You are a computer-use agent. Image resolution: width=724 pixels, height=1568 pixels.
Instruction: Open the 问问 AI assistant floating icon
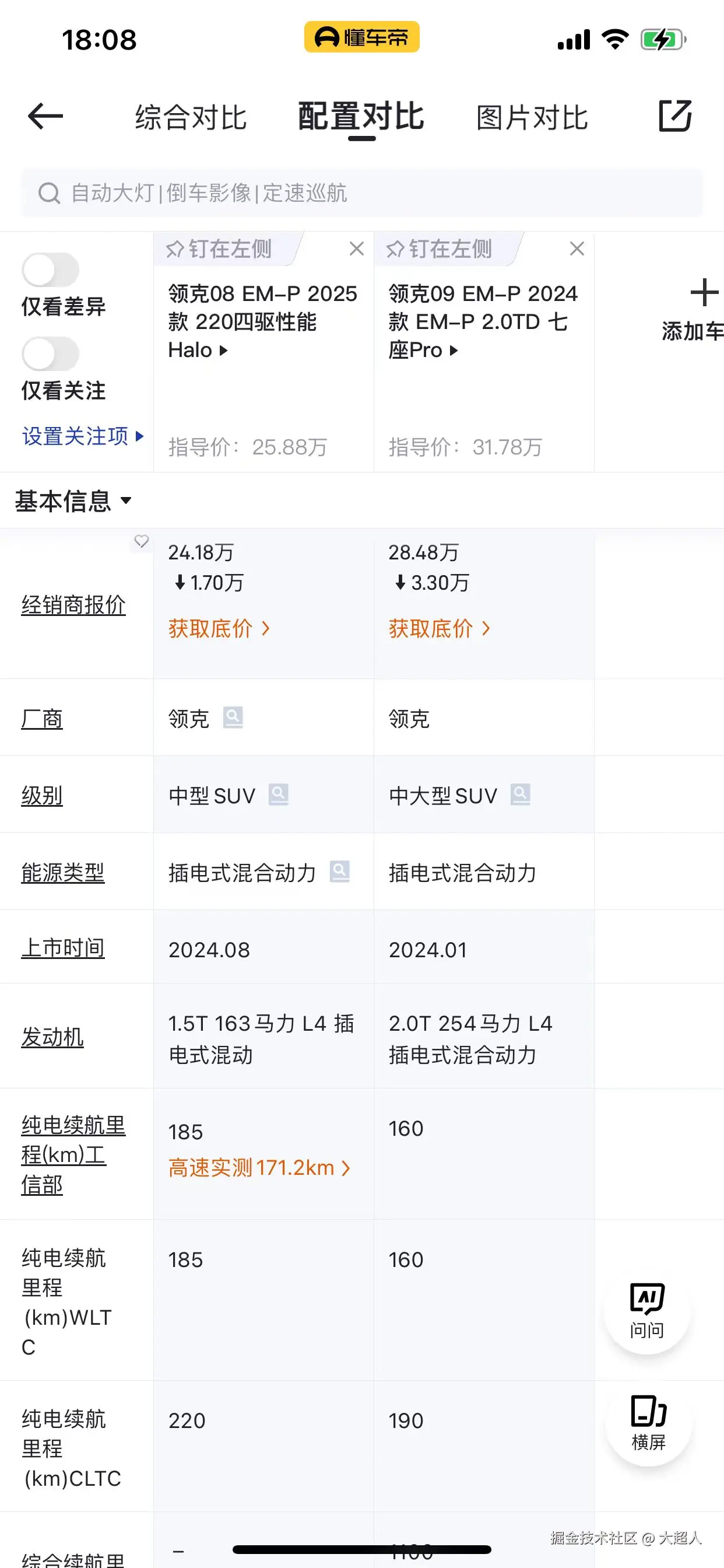click(x=646, y=1308)
